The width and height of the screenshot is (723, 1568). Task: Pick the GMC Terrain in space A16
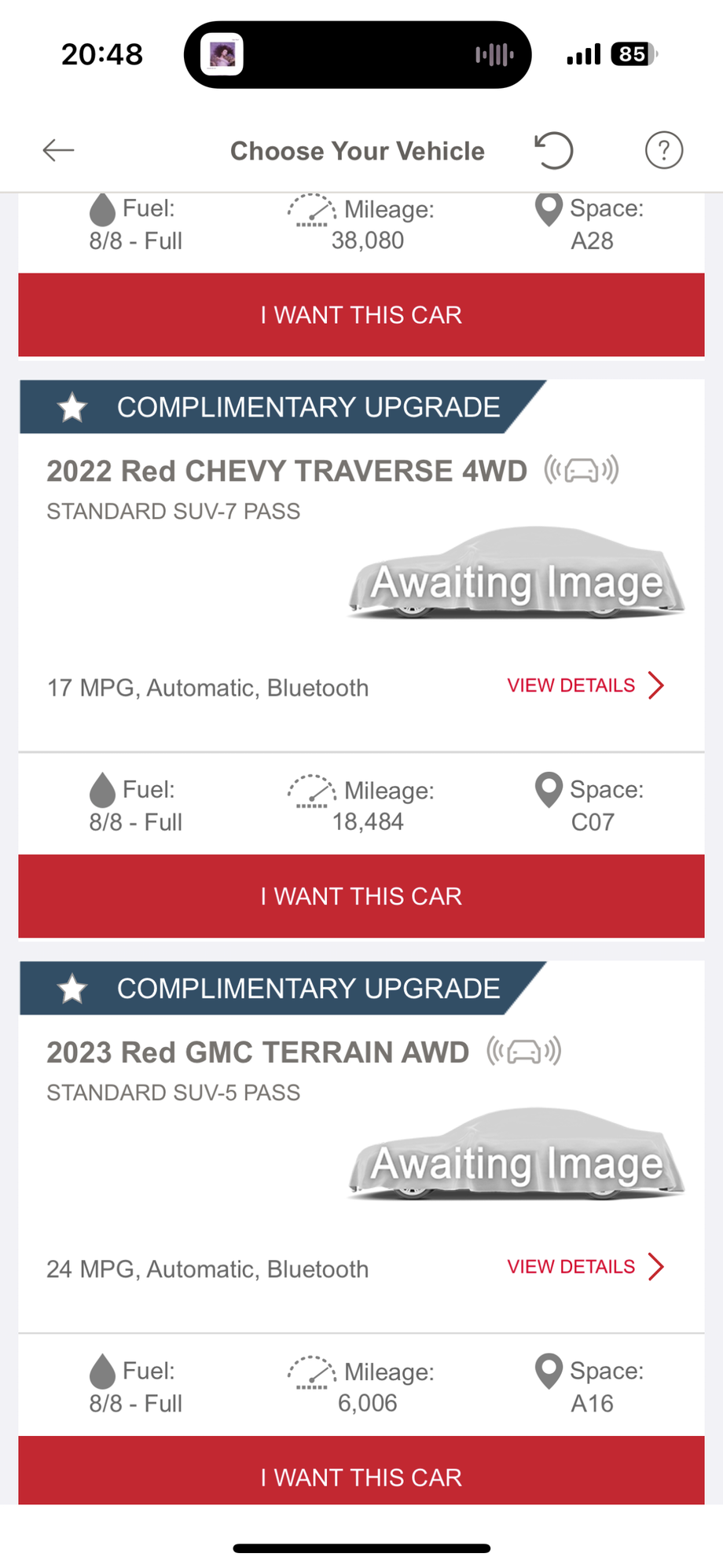click(x=361, y=1475)
